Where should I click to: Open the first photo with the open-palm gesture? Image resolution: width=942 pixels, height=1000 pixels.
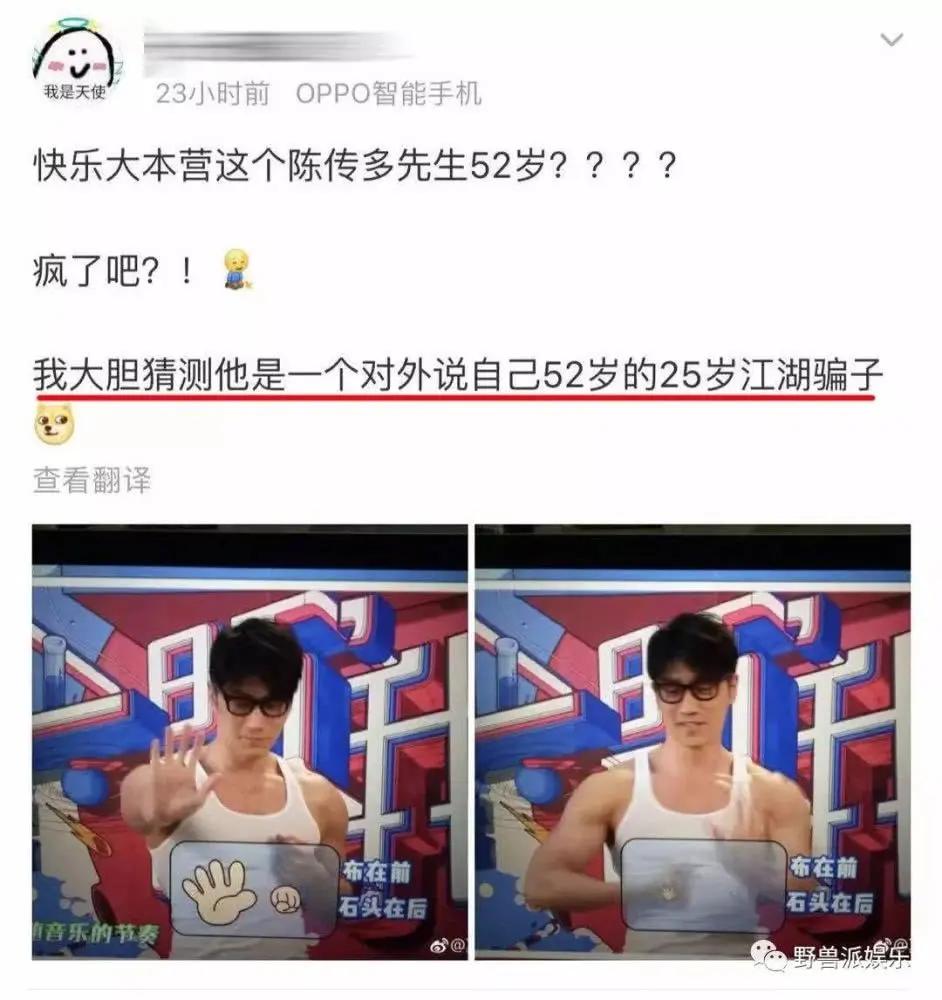point(249,742)
